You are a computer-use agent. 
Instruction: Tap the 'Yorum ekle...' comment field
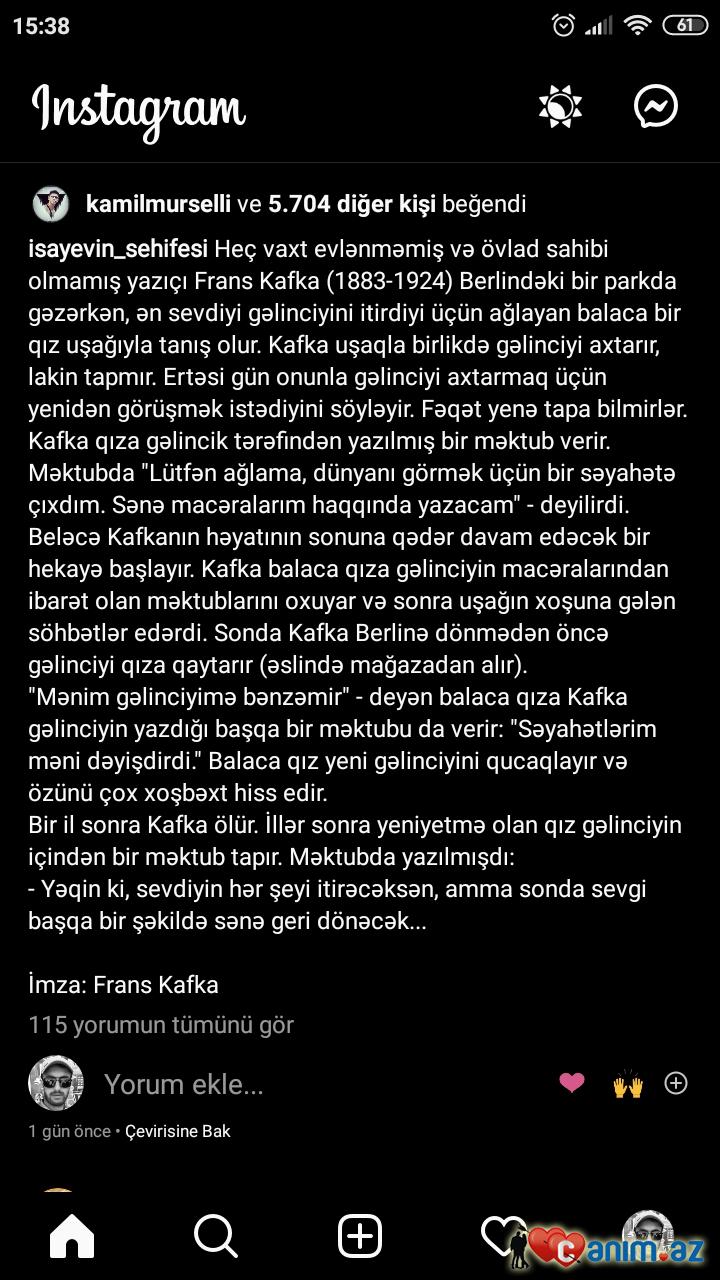(184, 1084)
